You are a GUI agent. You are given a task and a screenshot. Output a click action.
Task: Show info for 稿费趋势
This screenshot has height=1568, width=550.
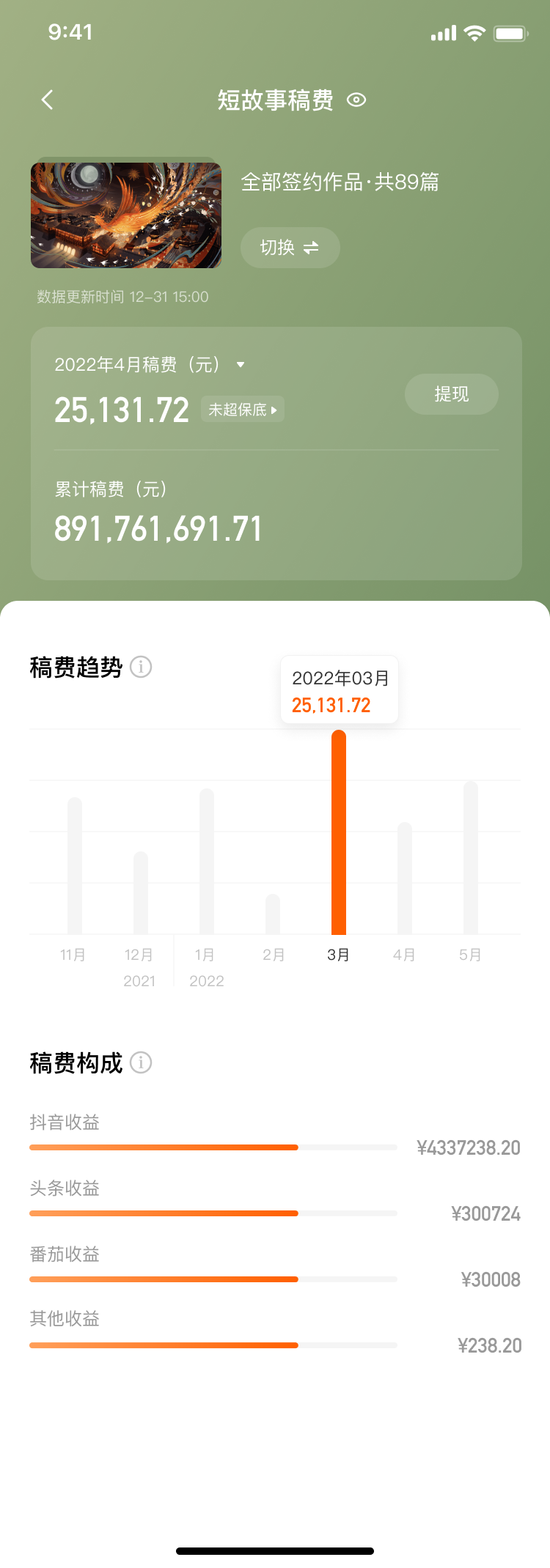coord(141,667)
